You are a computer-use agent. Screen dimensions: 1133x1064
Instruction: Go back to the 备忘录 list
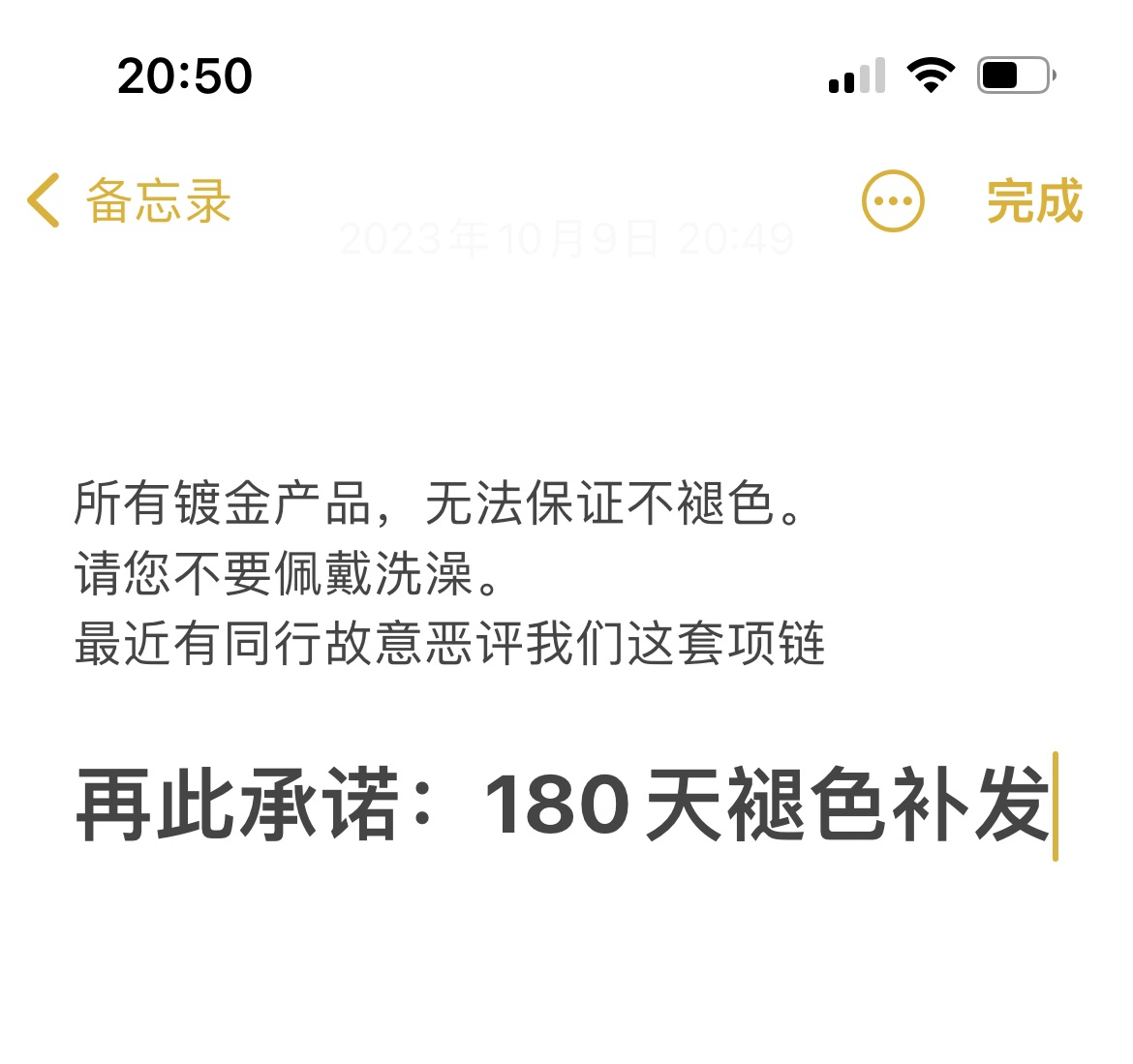(129, 200)
